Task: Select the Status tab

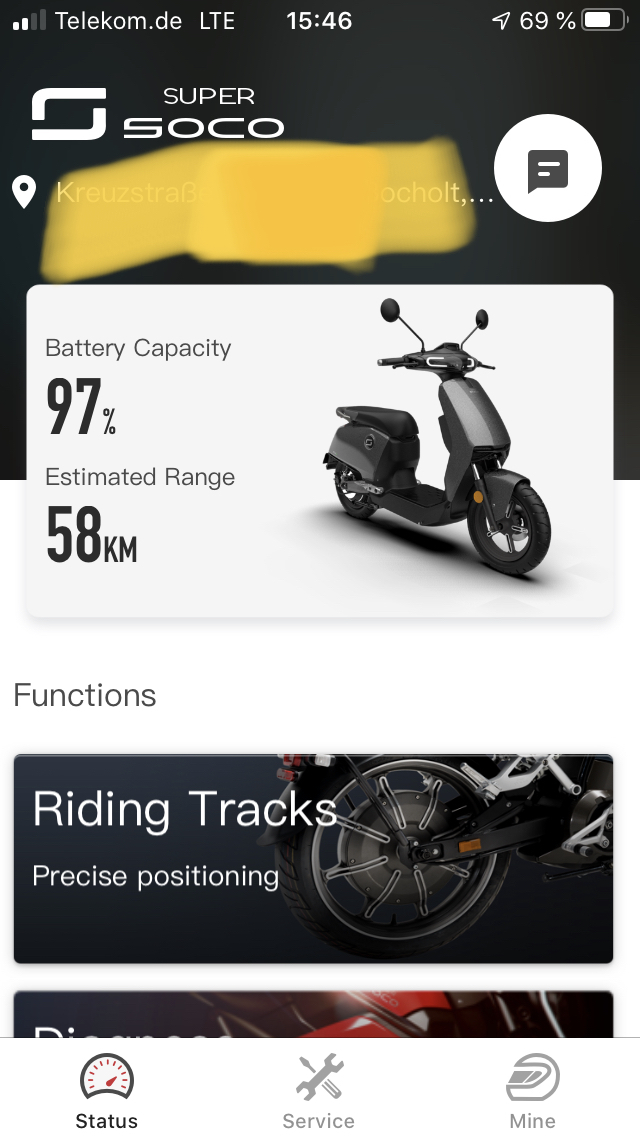Action: click(107, 1092)
